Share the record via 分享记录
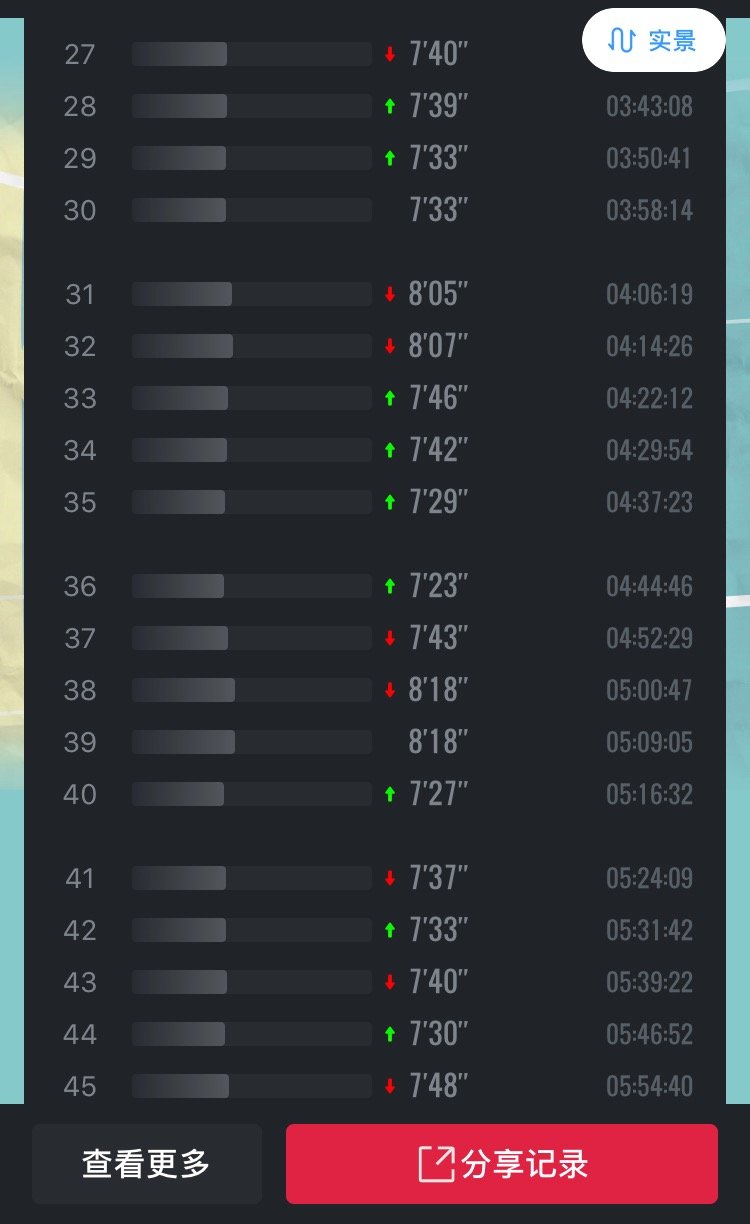Image resolution: width=750 pixels, height=1224 pixels. click(502, 1164)
